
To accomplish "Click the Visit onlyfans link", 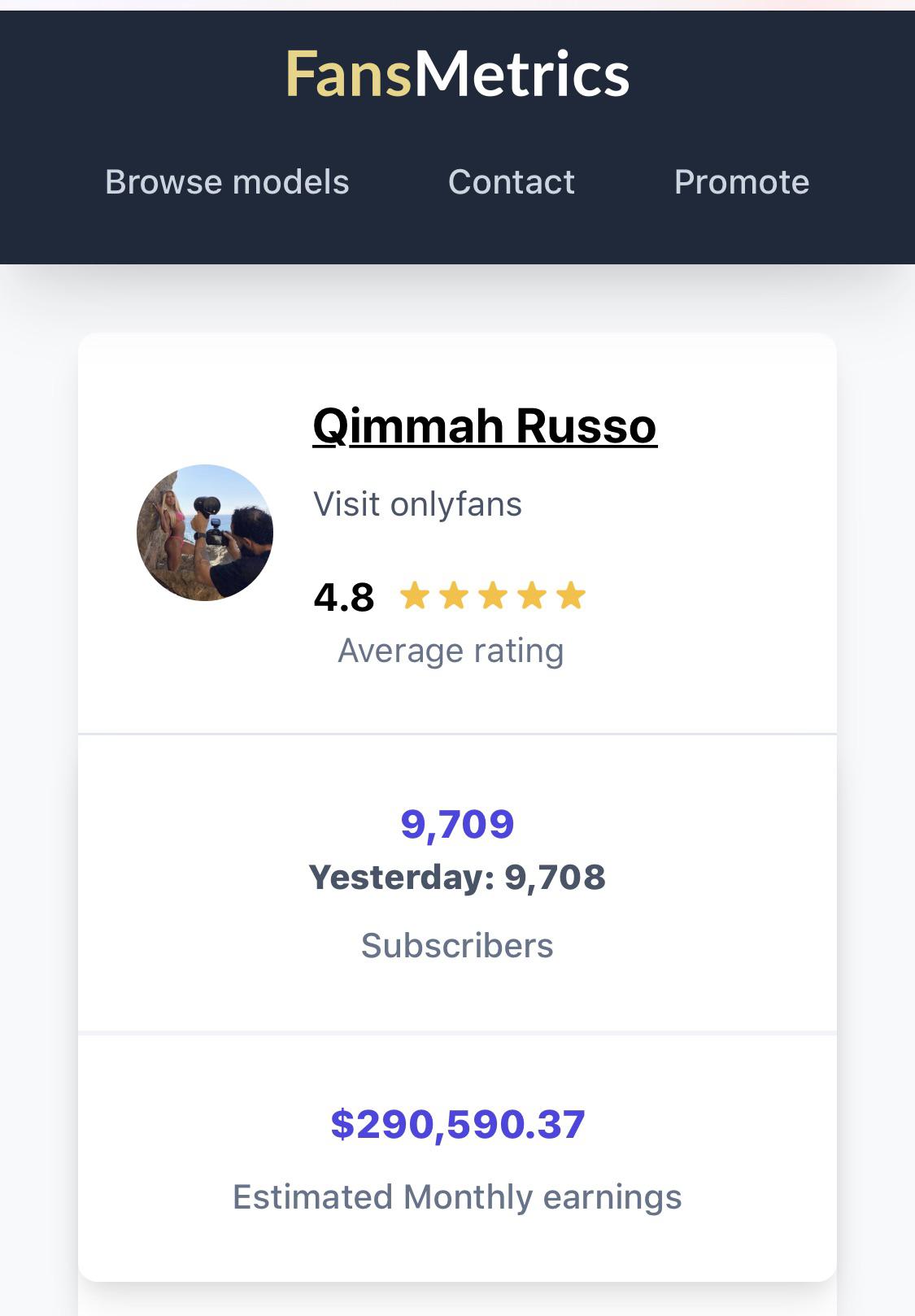I will (x=418, y=504).
